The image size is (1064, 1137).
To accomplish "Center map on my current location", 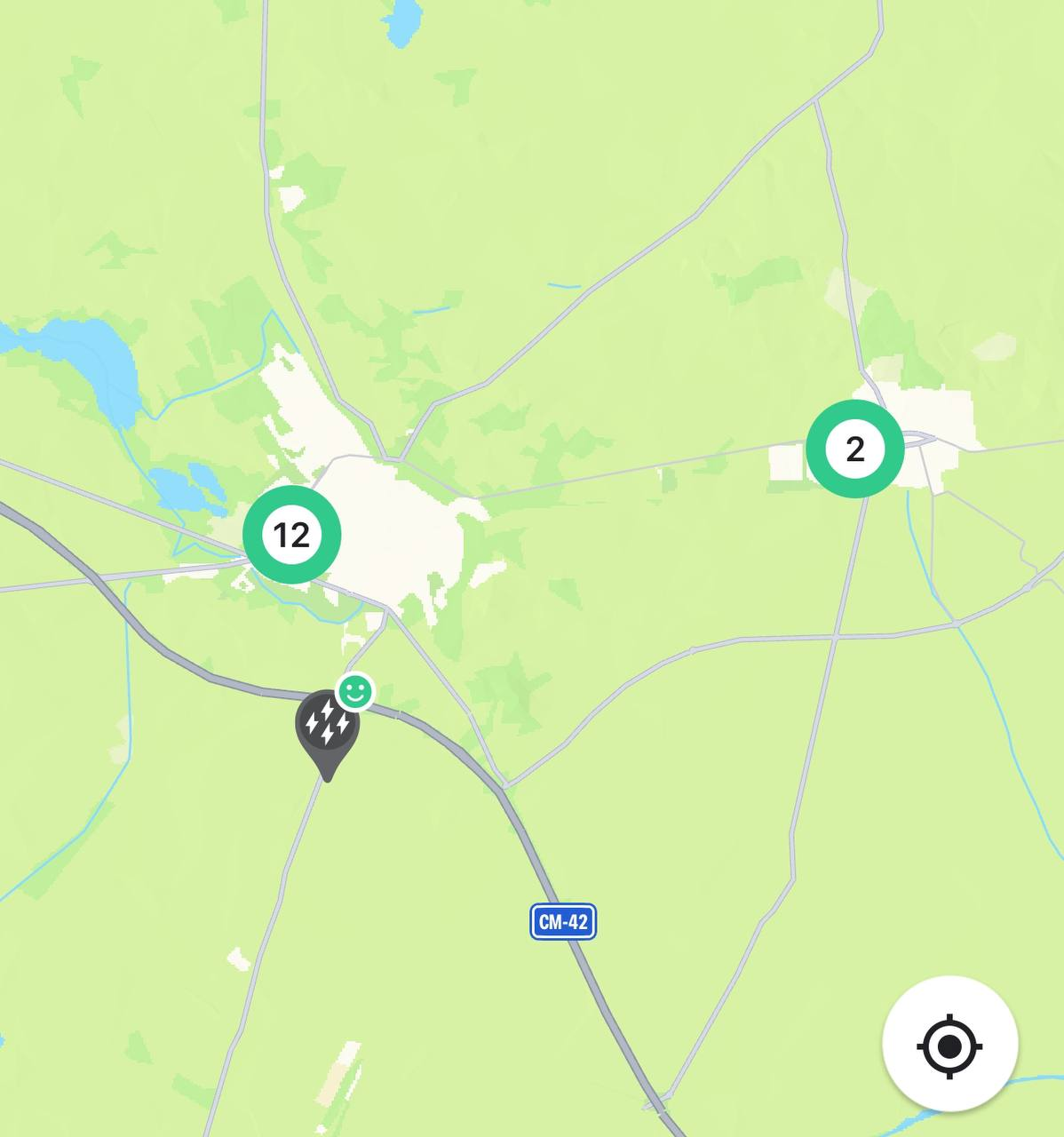I will [949, 1045].
